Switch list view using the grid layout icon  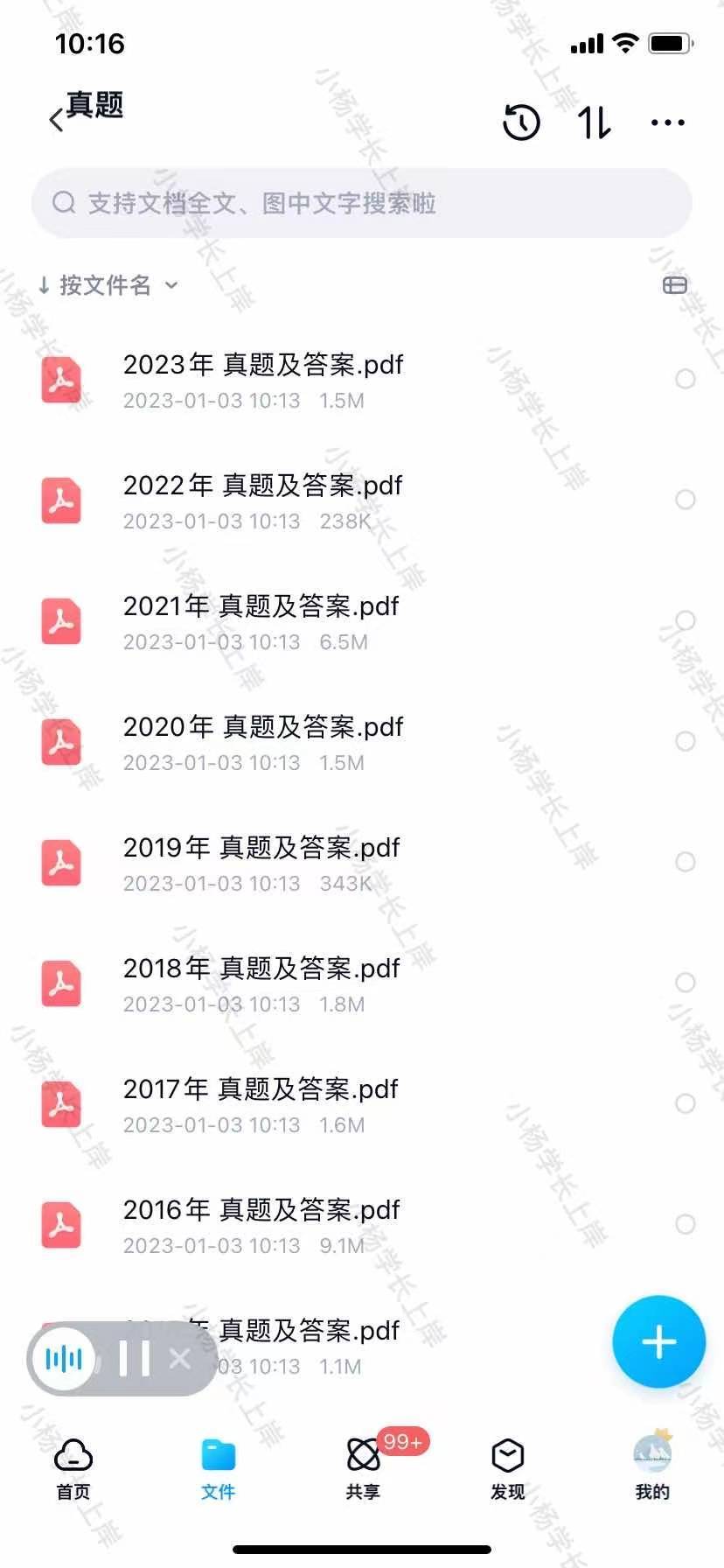pyautogui.click(x=673, y=286)
